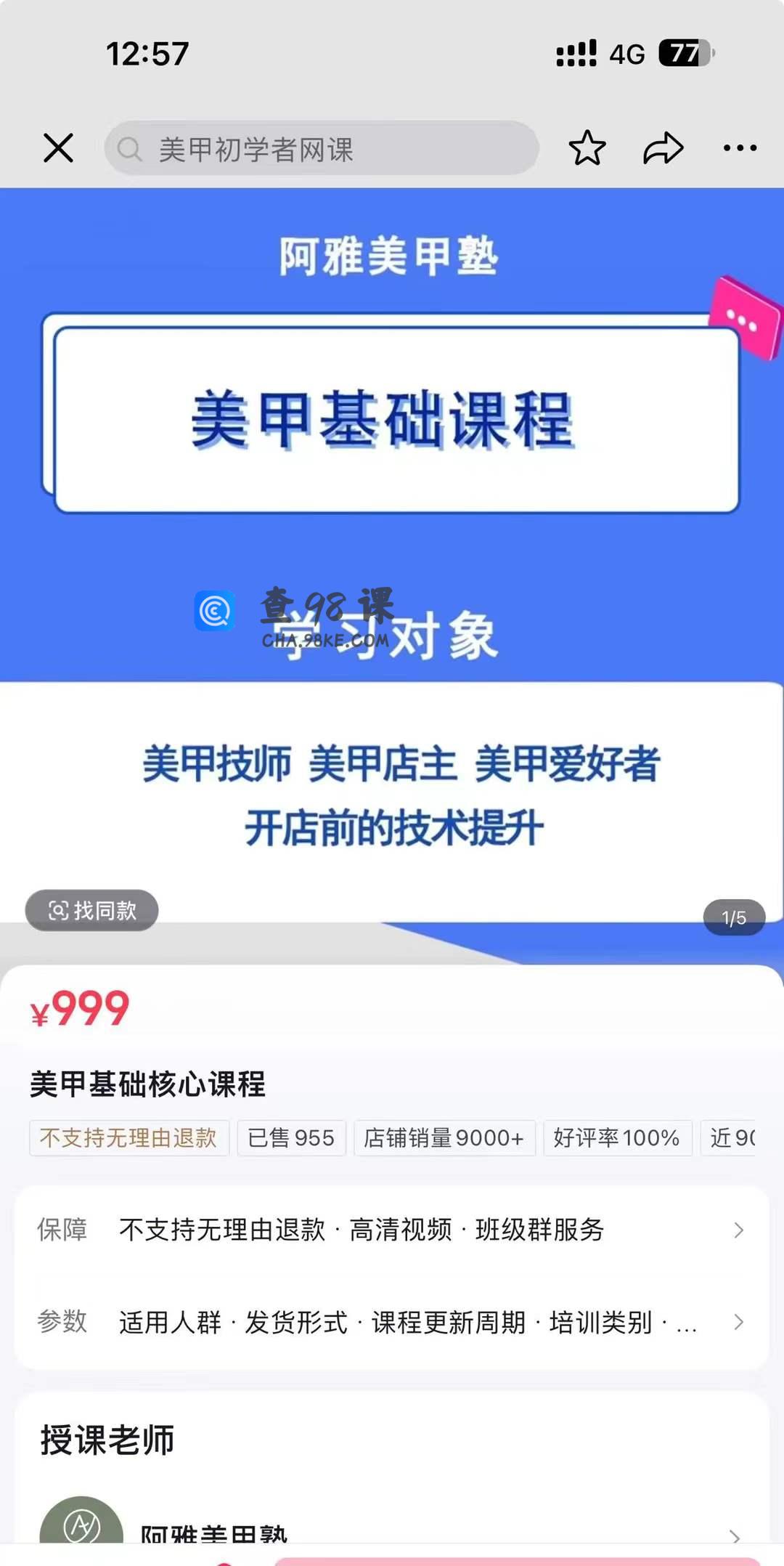784x1566 pixels.
Task: Tap the pink chat bubble icon
Action: point(744,318)
